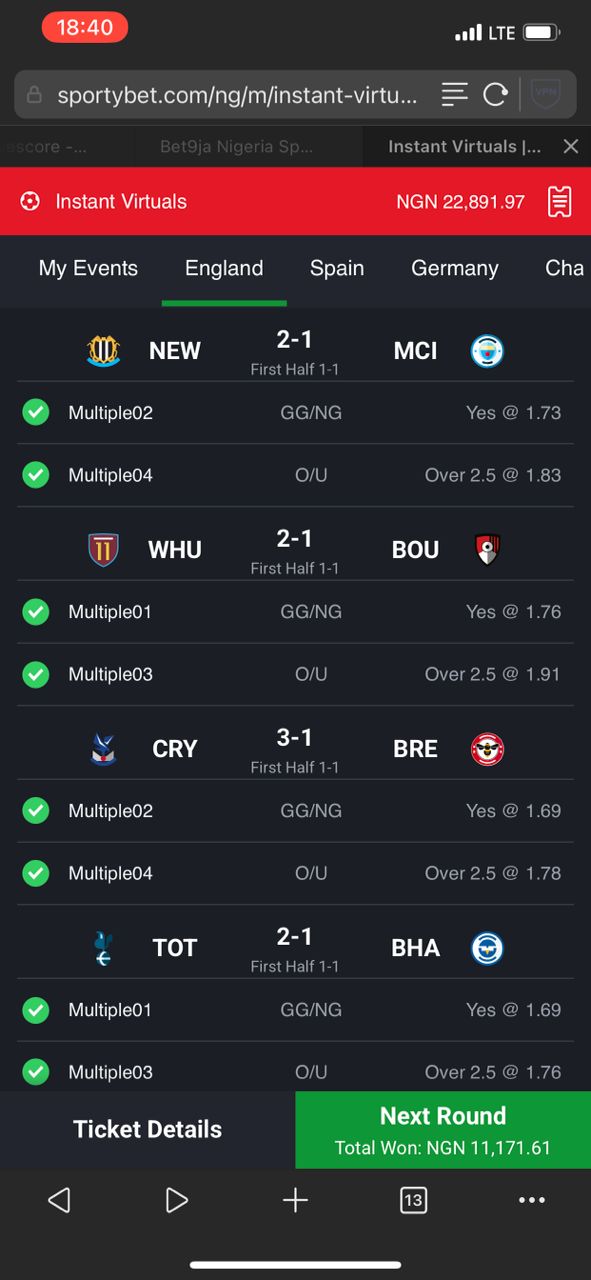
Task: Tap the VPN shield icon
Action: pyautogui.click(x=545, y=95)
